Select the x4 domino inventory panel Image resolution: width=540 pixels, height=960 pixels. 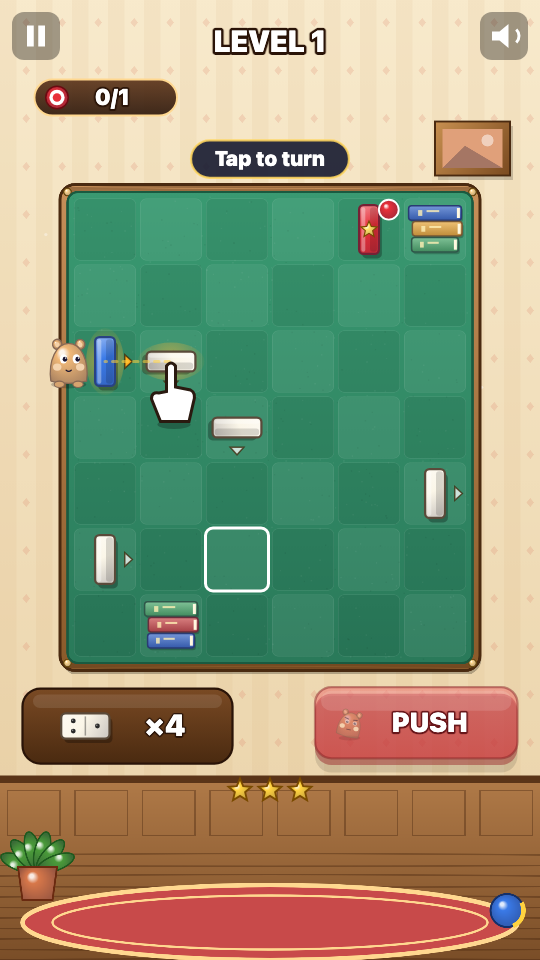(127, 726)
